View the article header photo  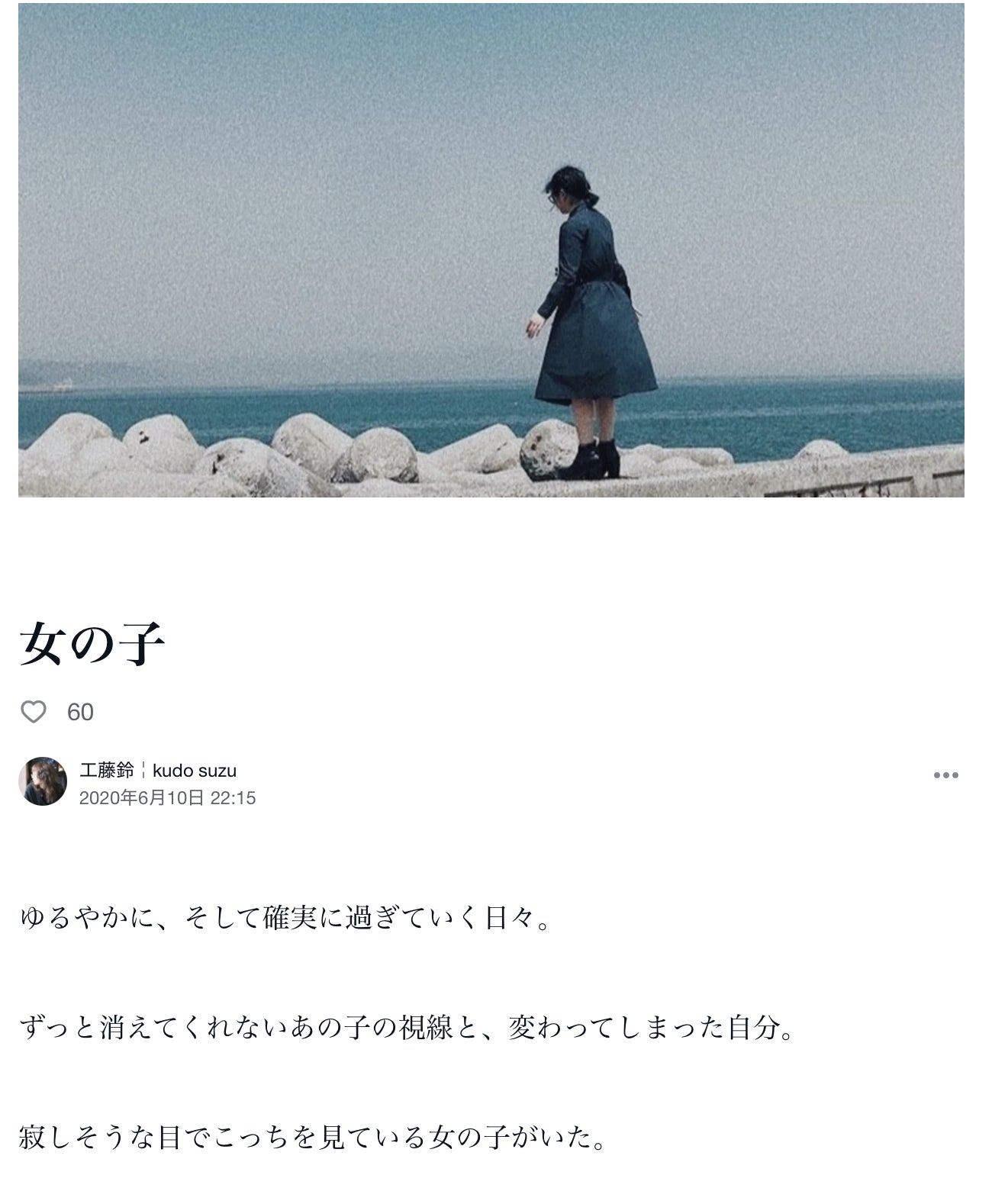[x=491, y=250]
